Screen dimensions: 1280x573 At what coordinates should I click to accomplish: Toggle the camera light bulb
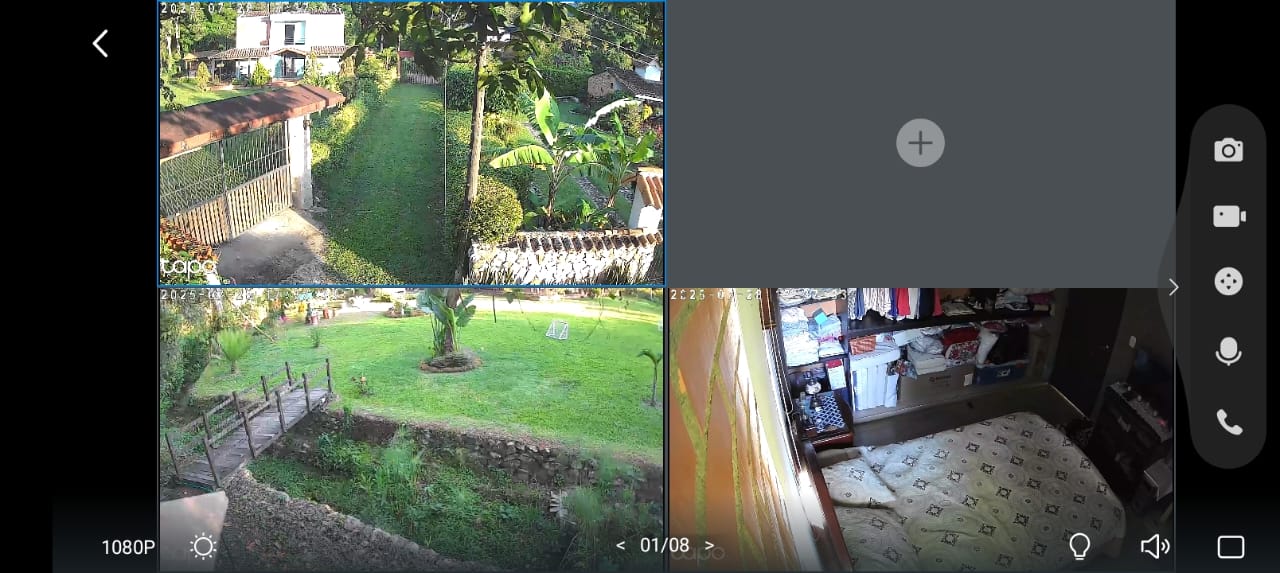click(1079, 546)
